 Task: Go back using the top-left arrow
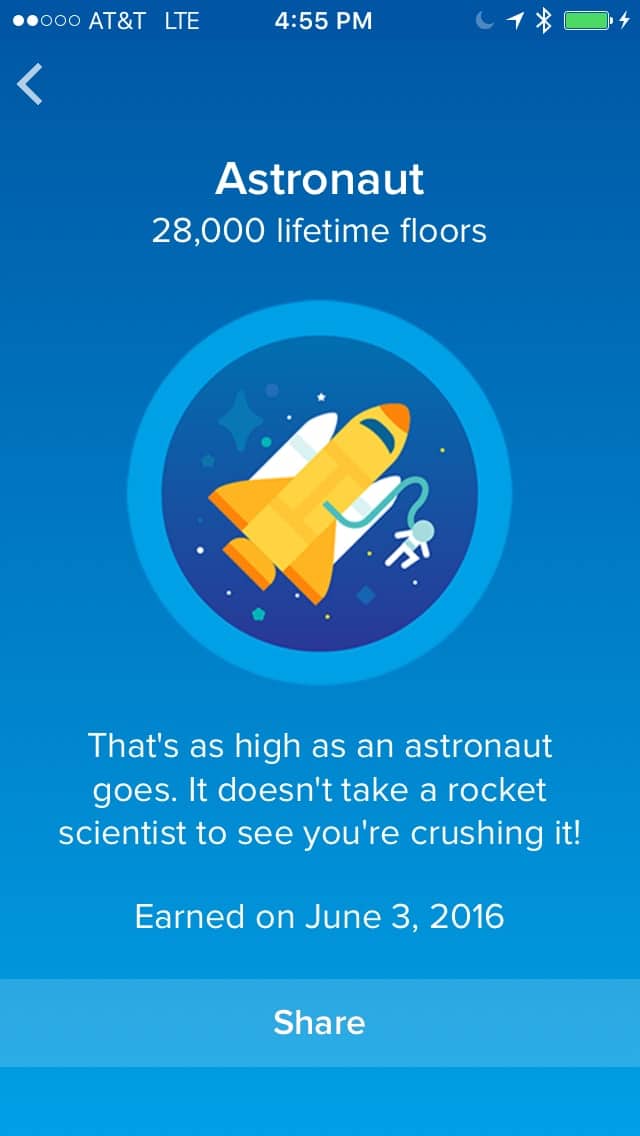click(30, 85)
